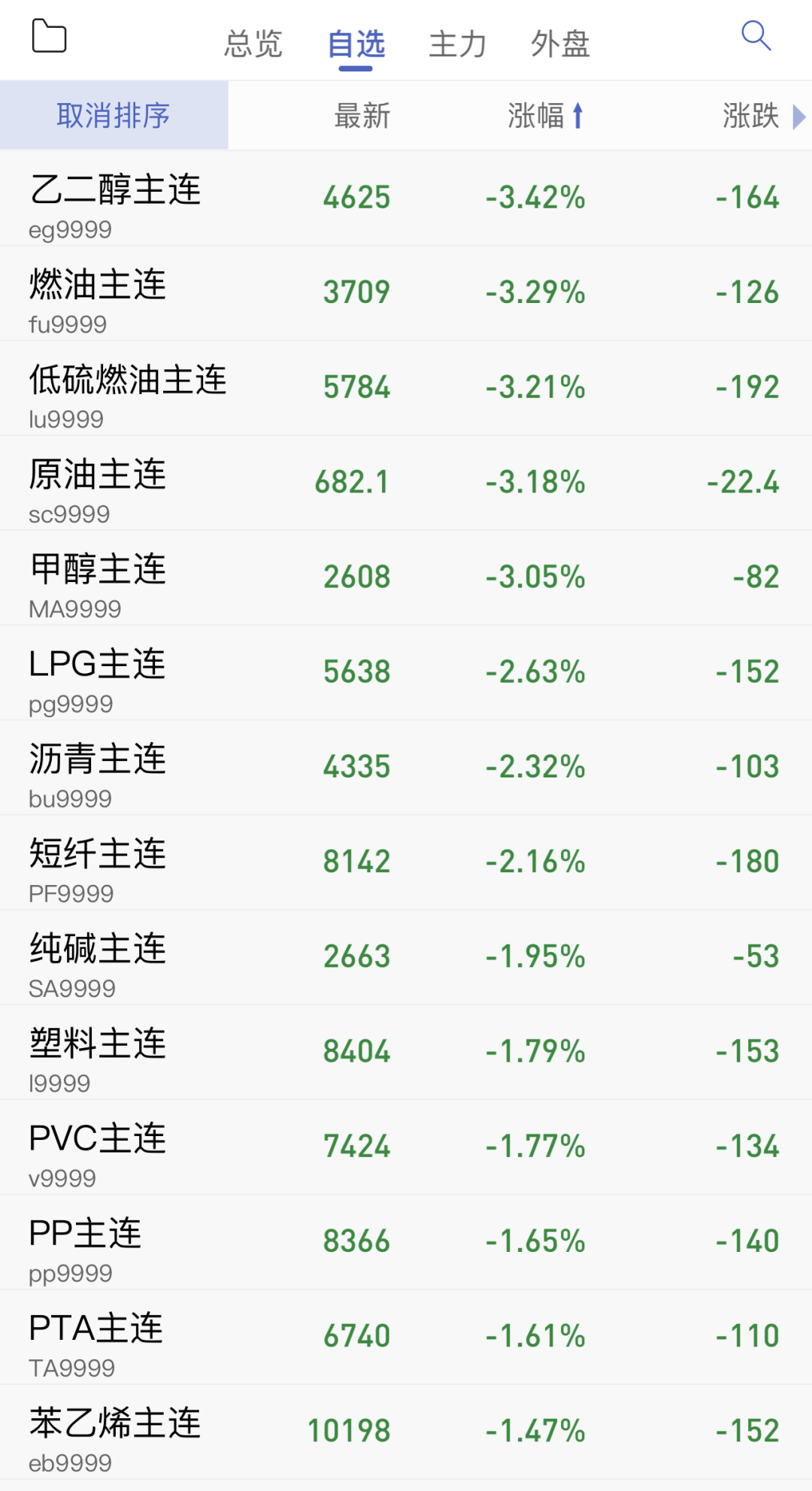Switch to the 主力 tab

[458, 44]
